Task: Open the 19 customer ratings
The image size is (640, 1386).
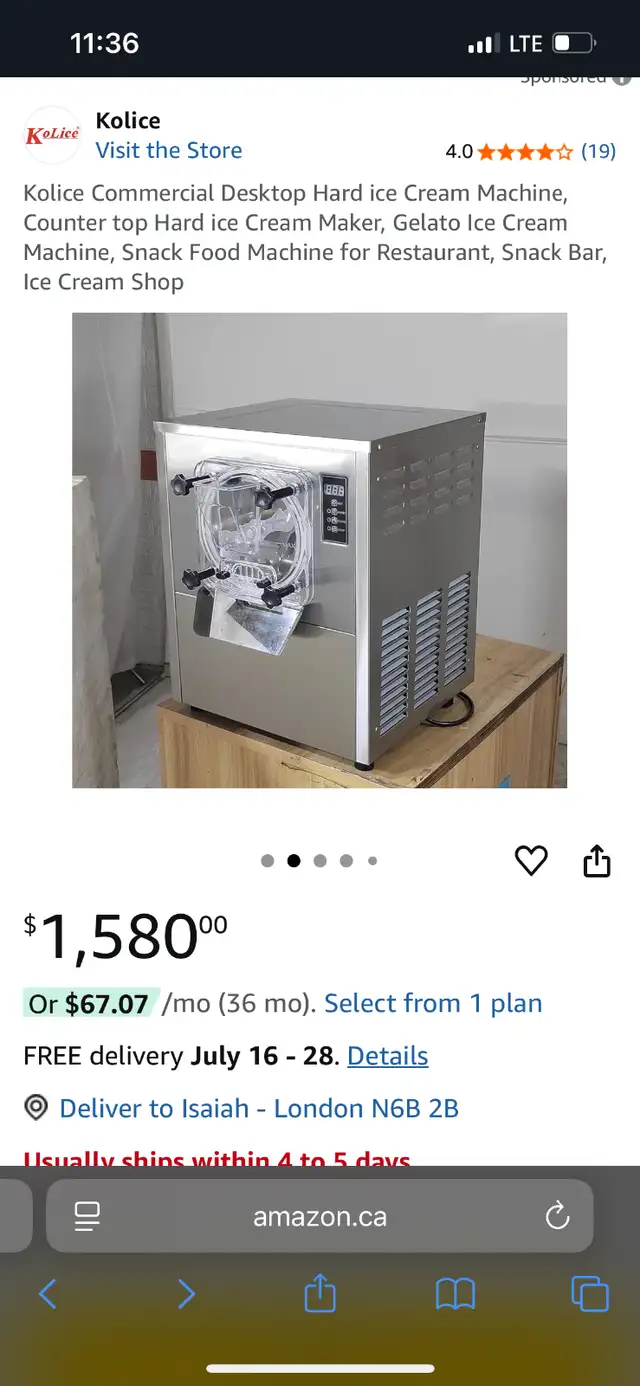Action: 598,151
